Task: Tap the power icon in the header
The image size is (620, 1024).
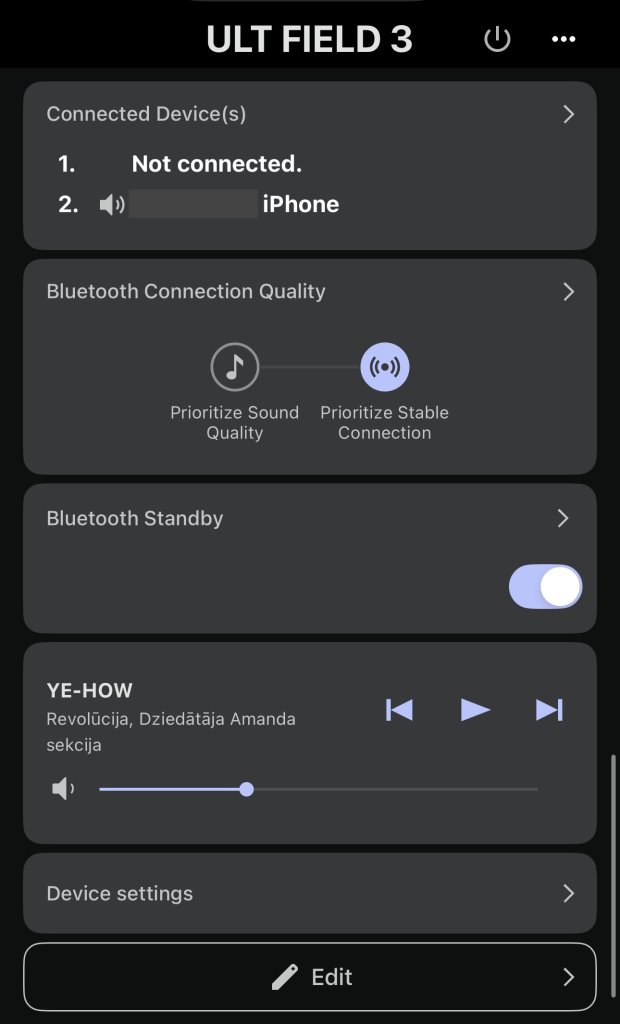Action: (497, 40)
